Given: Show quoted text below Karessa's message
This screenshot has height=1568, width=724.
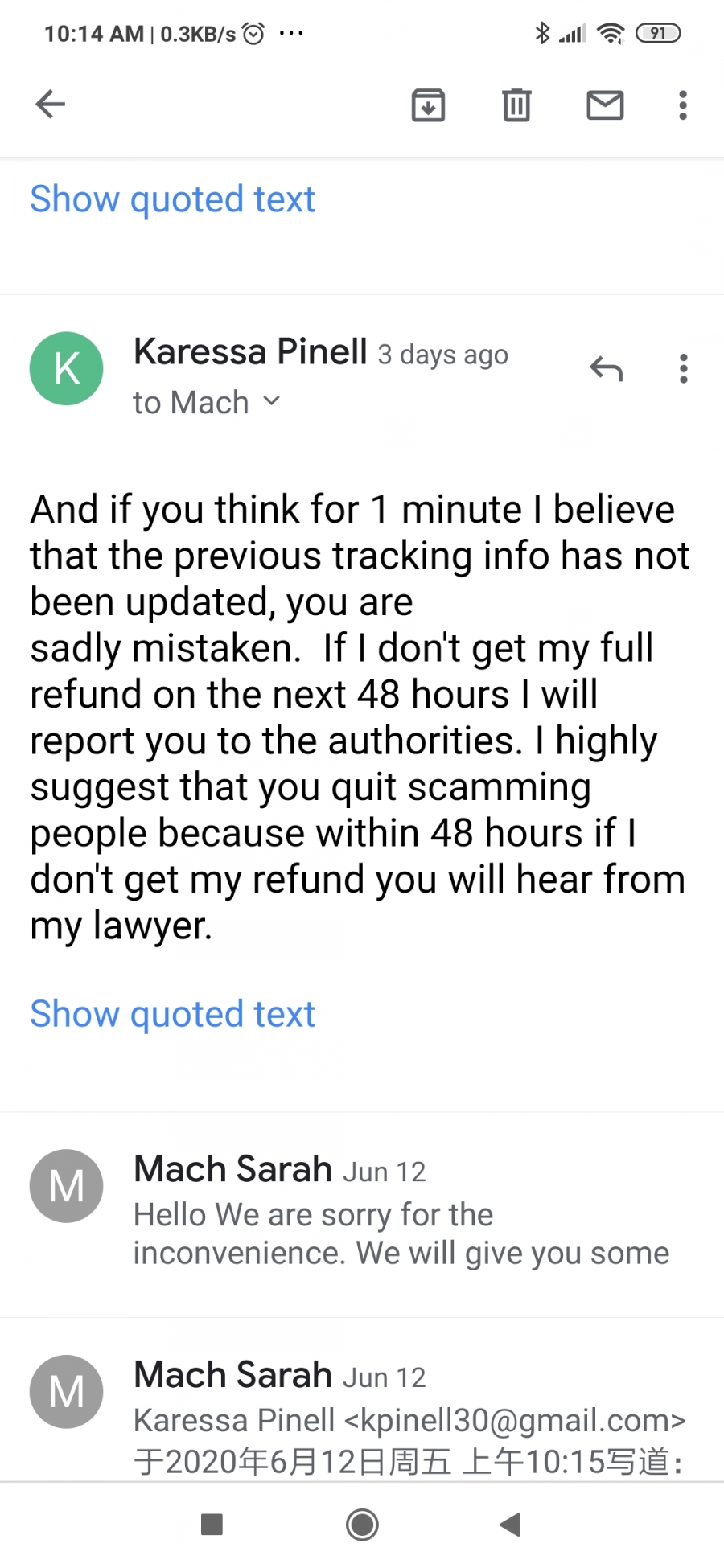Looking at the screenshot, I should [172, 1013].
